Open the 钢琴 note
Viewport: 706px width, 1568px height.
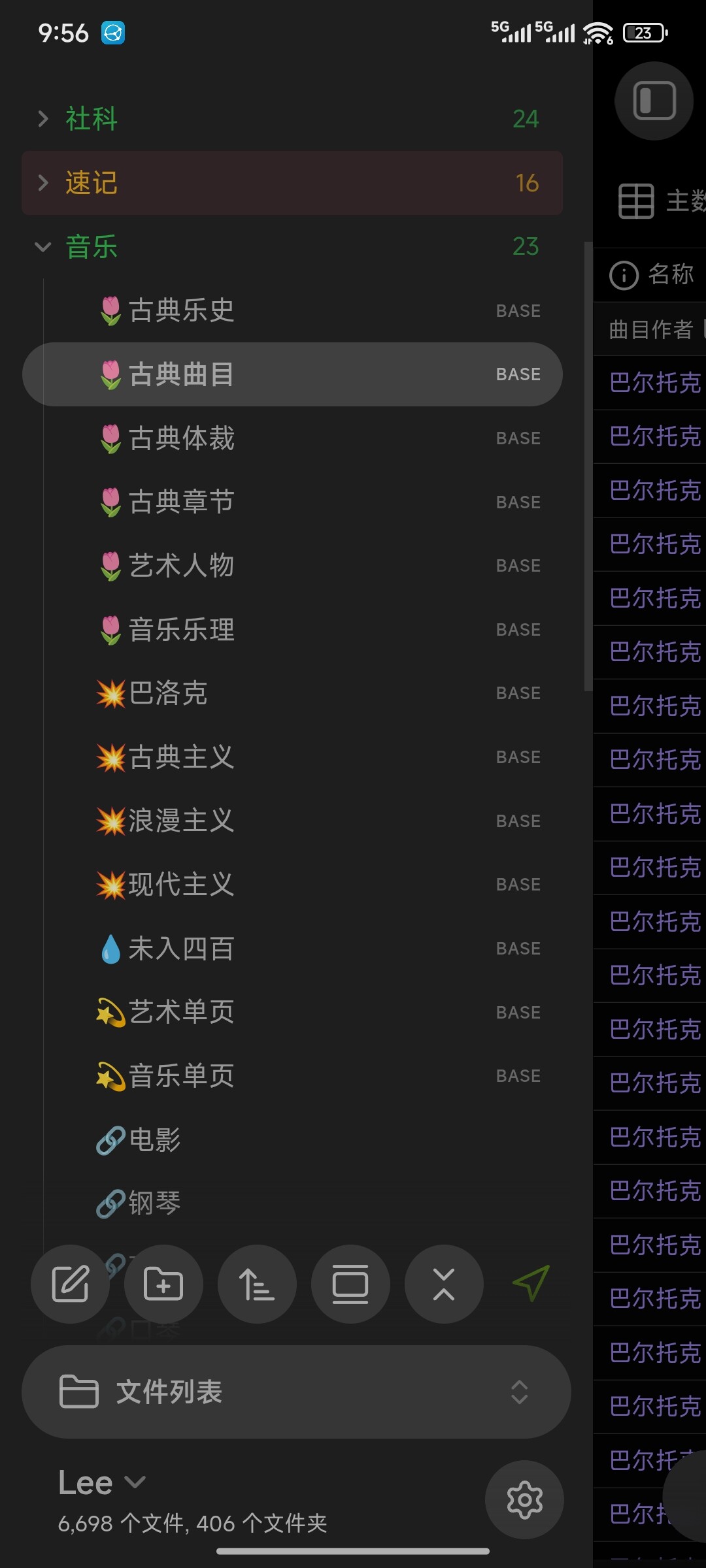coord(155,1203)
